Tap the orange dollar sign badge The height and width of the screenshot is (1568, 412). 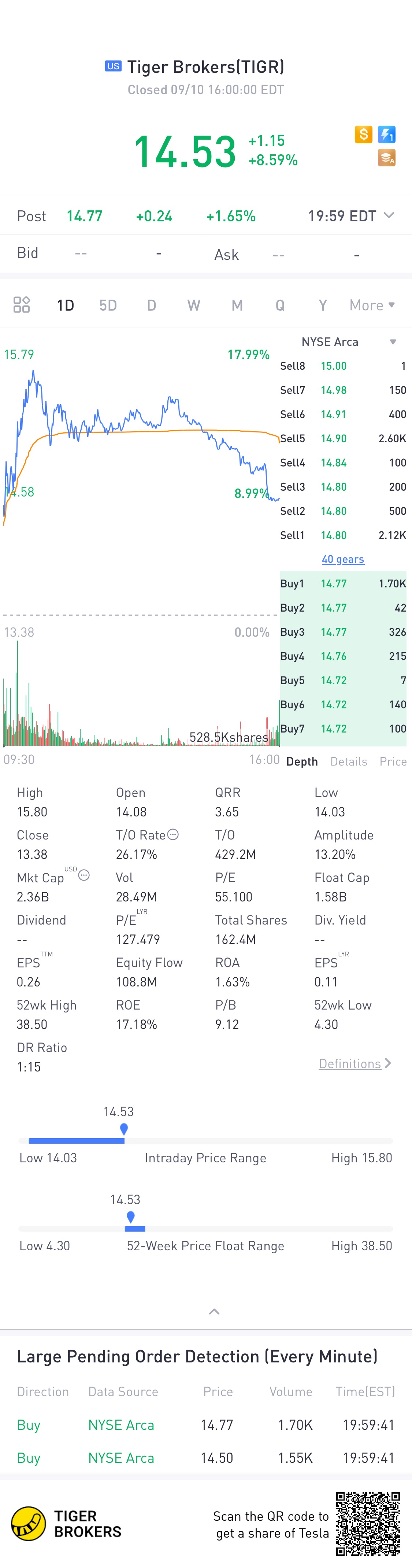coord(363,134)
